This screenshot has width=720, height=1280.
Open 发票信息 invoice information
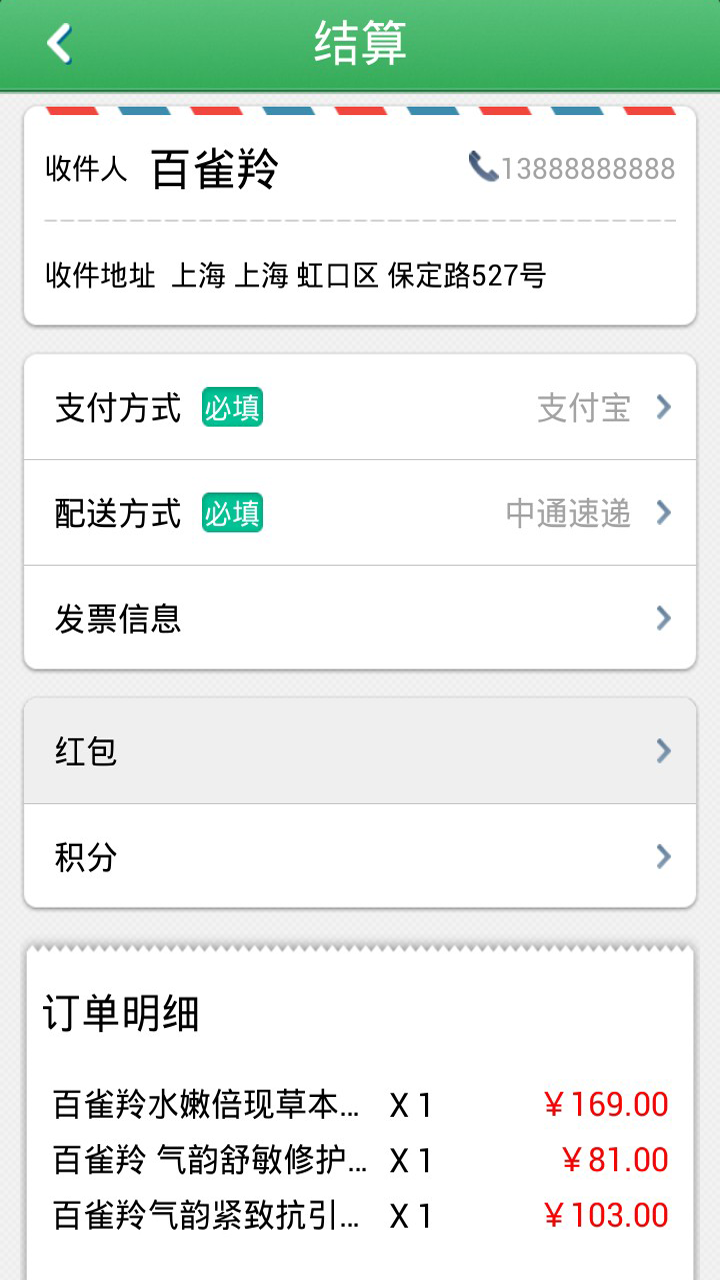point(360,618)
